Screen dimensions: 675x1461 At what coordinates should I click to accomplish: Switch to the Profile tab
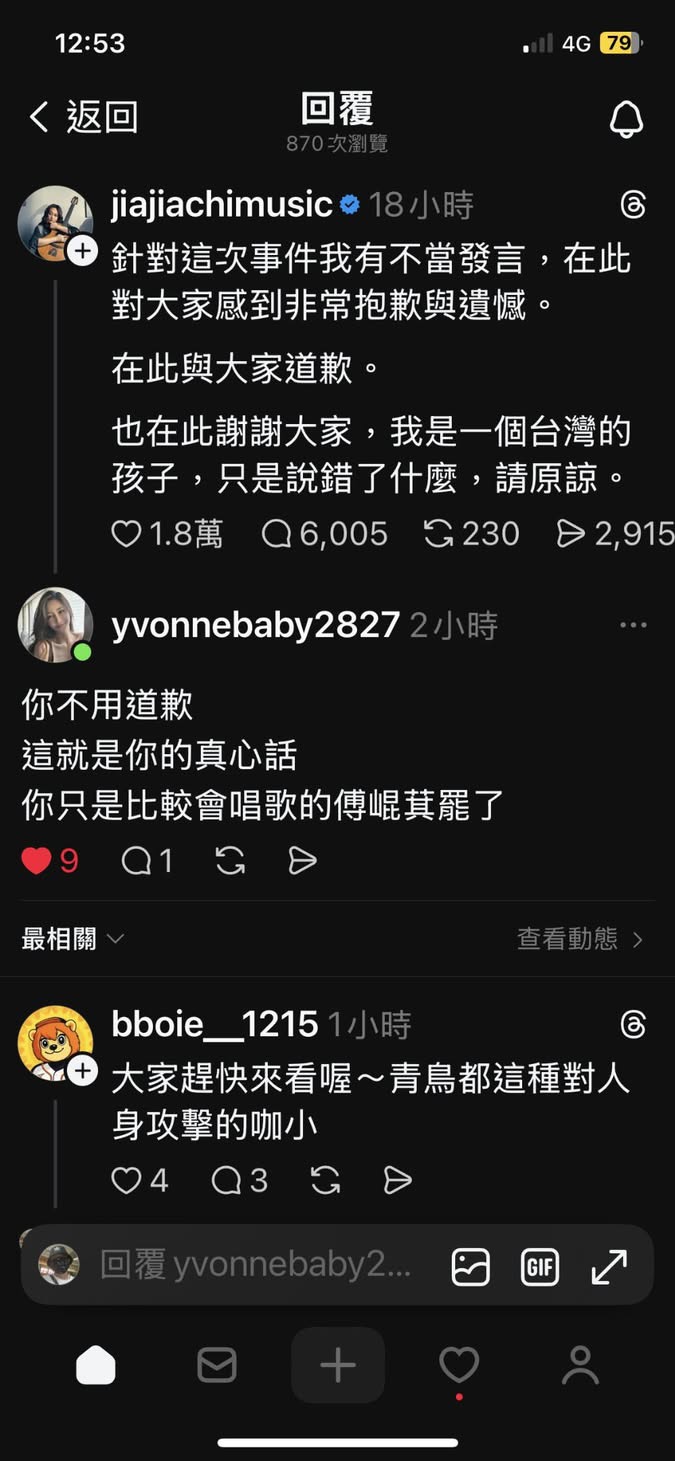[x=580, y=1365]
